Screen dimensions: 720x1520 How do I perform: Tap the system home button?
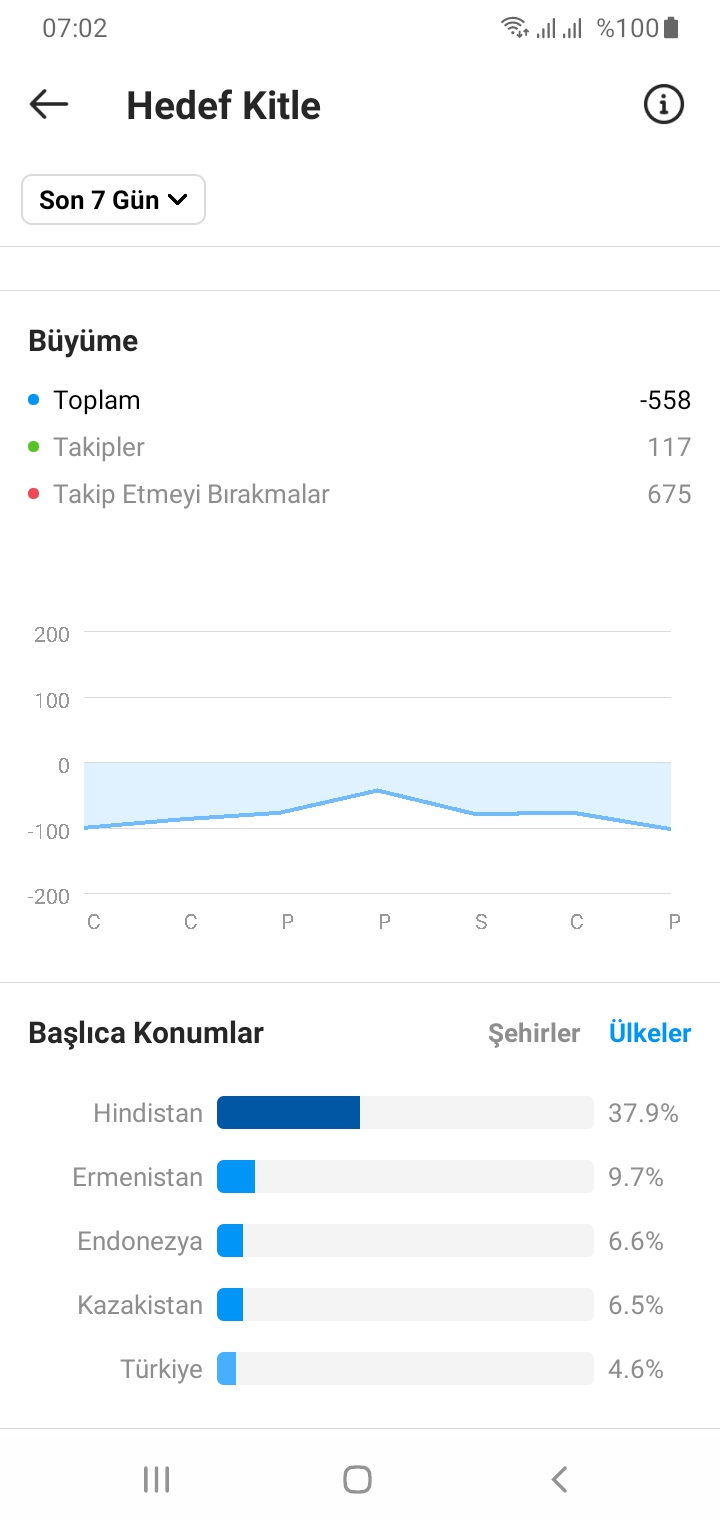(357, 1479)
